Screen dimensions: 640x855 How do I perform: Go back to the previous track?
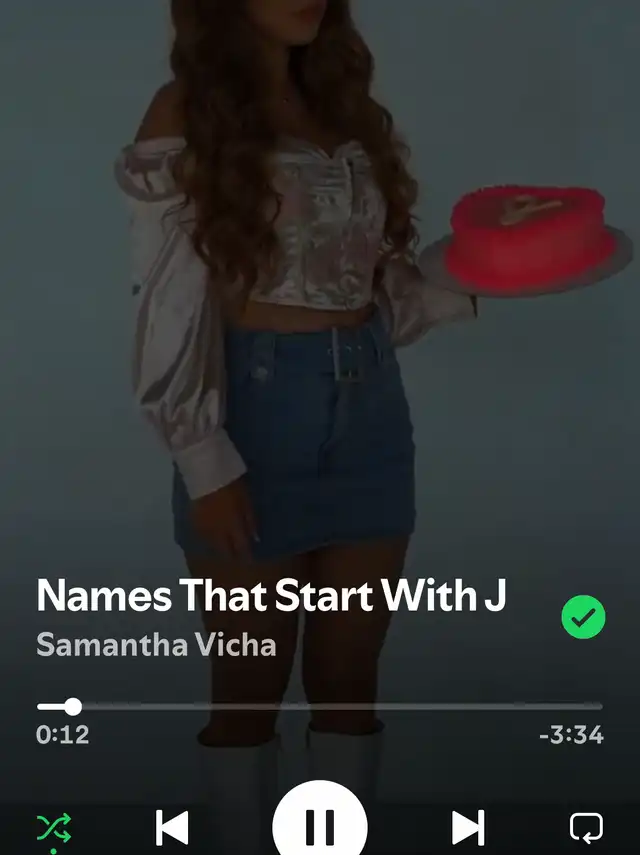pyautogui.click(x=172, y=828)
